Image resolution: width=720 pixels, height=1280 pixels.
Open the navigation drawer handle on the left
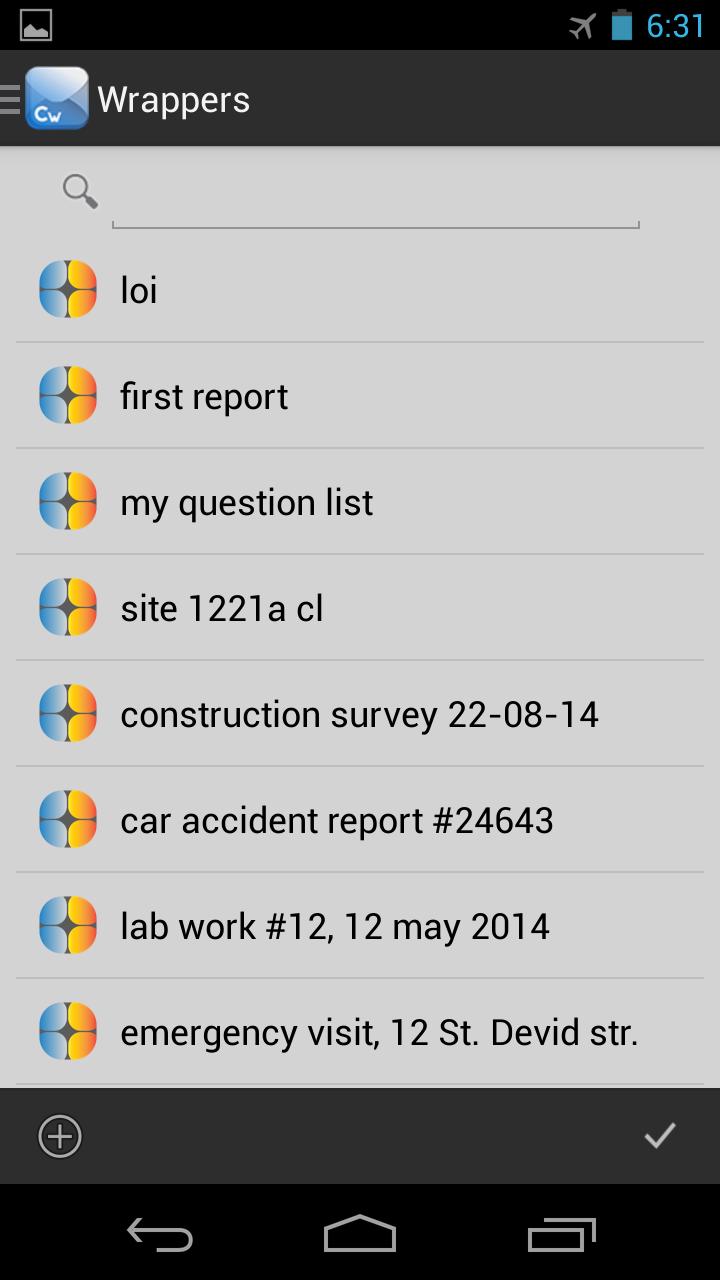tap(10, 99)
